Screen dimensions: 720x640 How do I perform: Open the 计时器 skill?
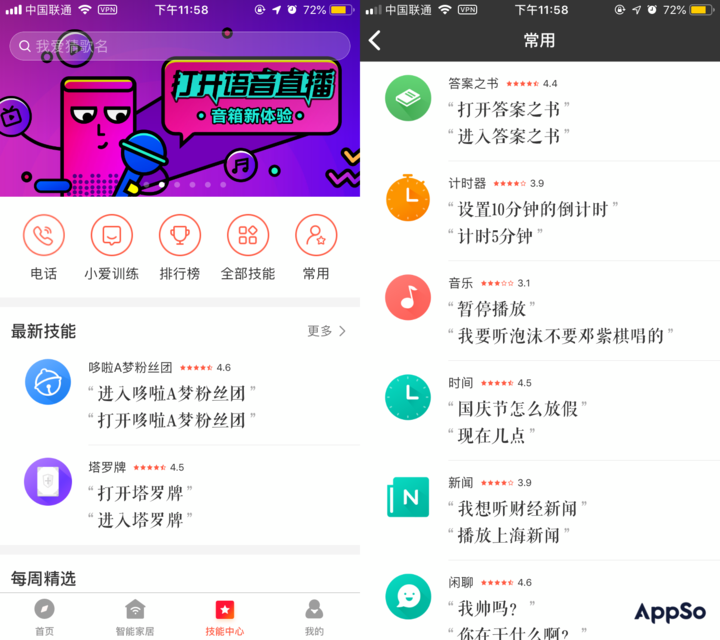(x=540, y=210)
